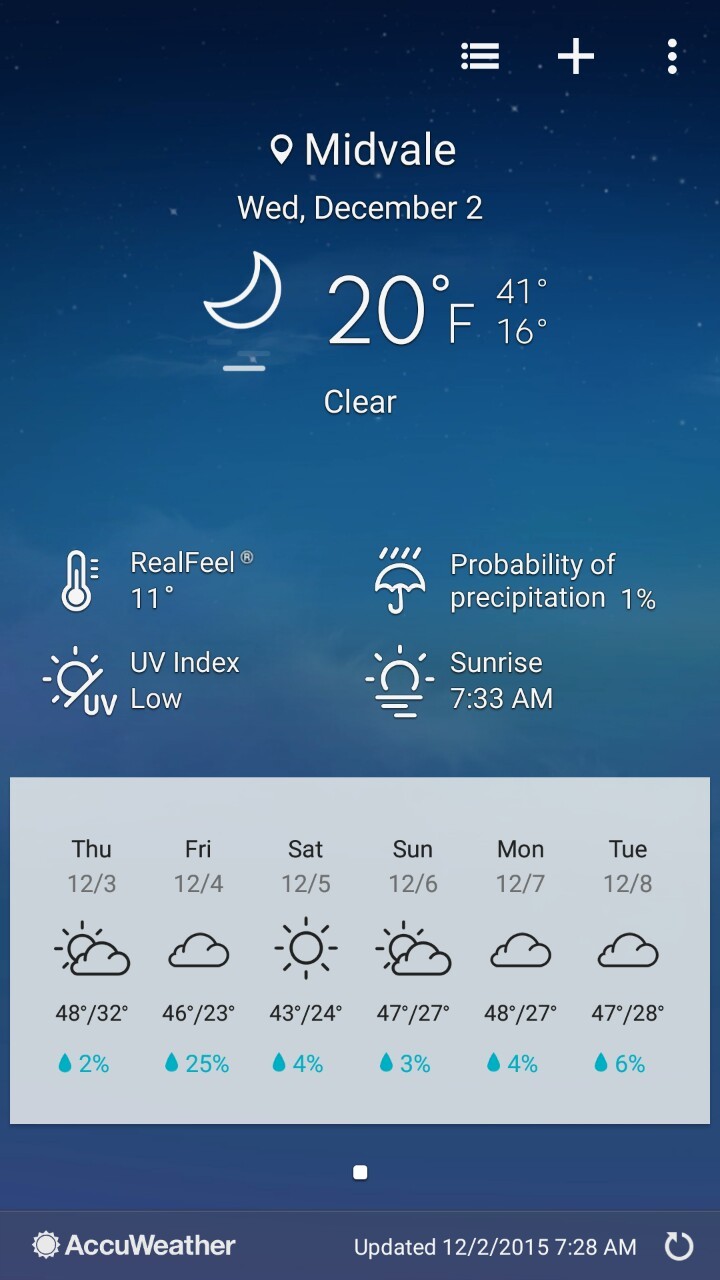Open the three-dot overflow menu

pos(672,56)
